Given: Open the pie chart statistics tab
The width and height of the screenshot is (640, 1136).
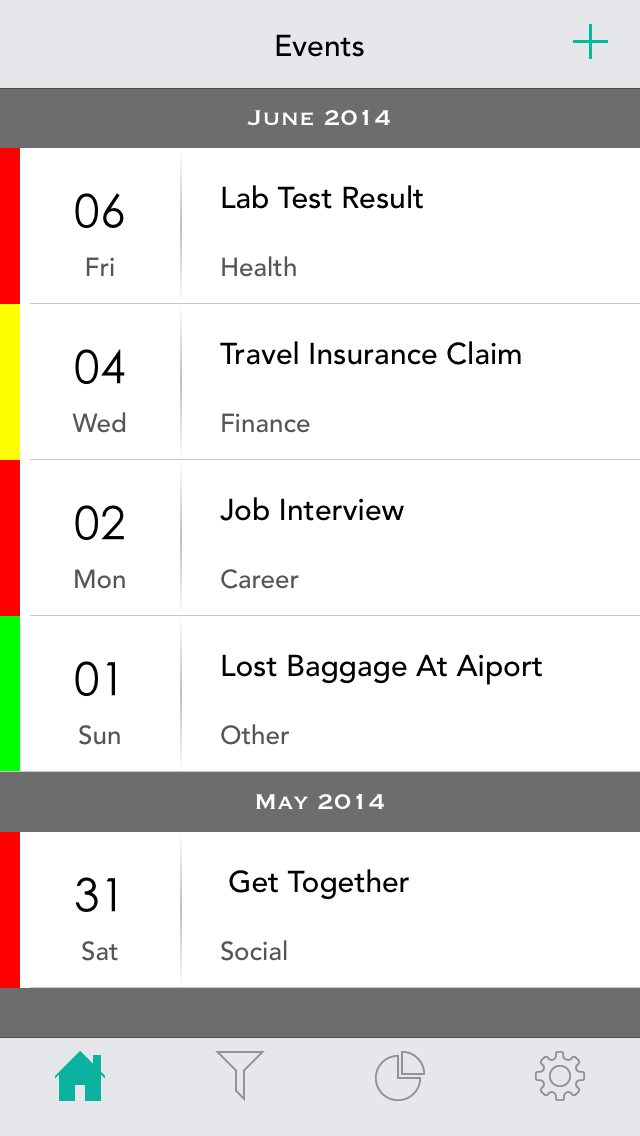Looking at the screenshot, I should [x=400, y=1077].
